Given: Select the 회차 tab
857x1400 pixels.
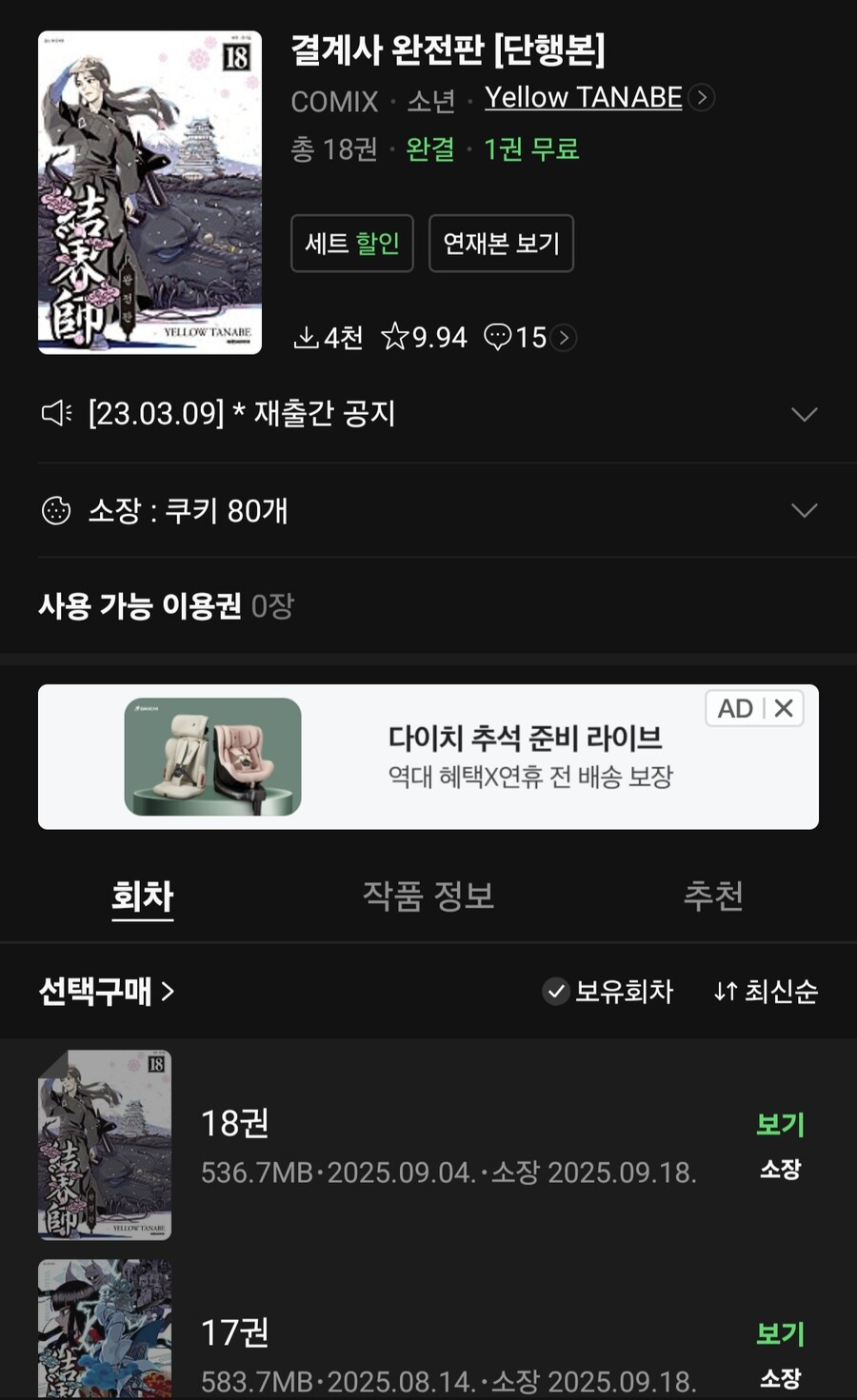Looking at the screenshot, I should click(x=143, y=896).
